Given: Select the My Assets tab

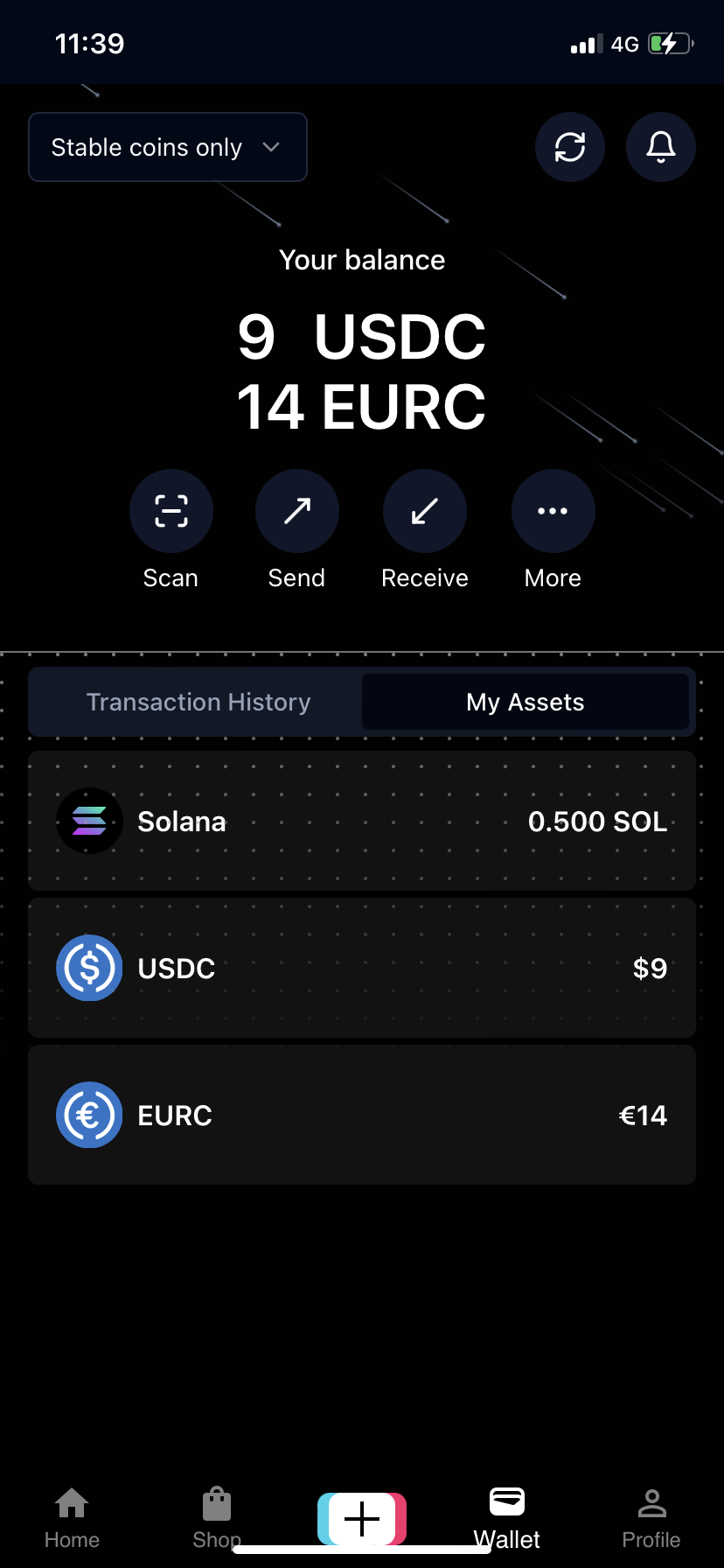Looking at the screenshot, I should coord(525,702).
